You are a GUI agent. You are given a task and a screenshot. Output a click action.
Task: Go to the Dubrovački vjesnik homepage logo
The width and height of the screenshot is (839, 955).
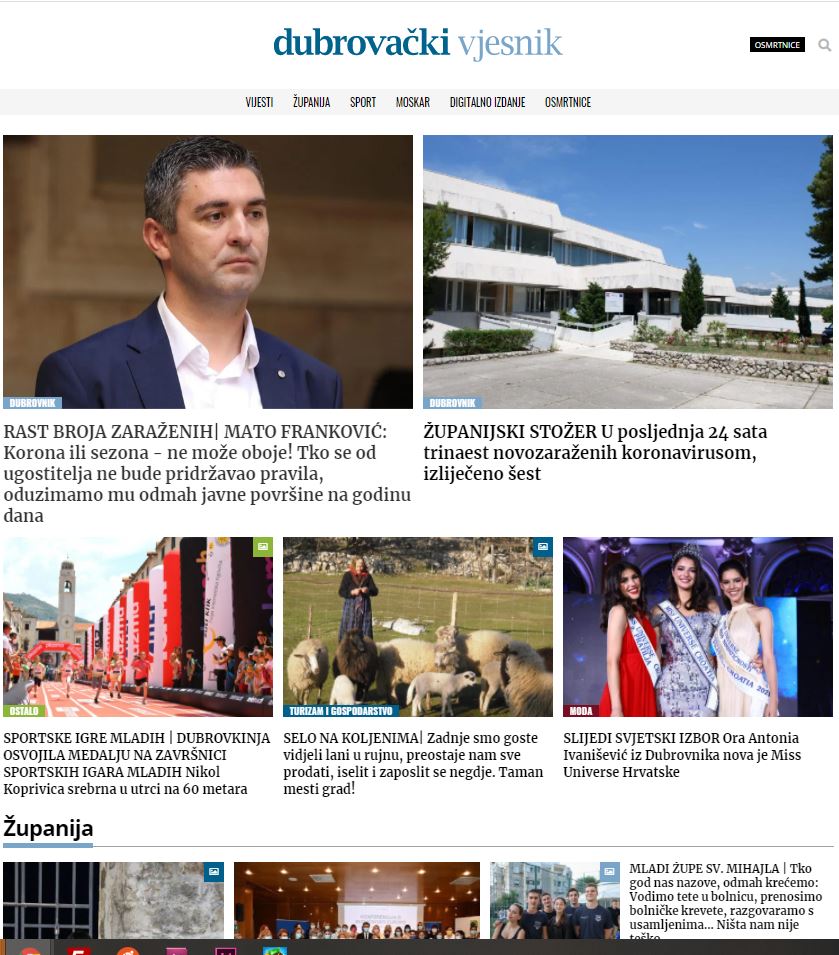point(417,43)
